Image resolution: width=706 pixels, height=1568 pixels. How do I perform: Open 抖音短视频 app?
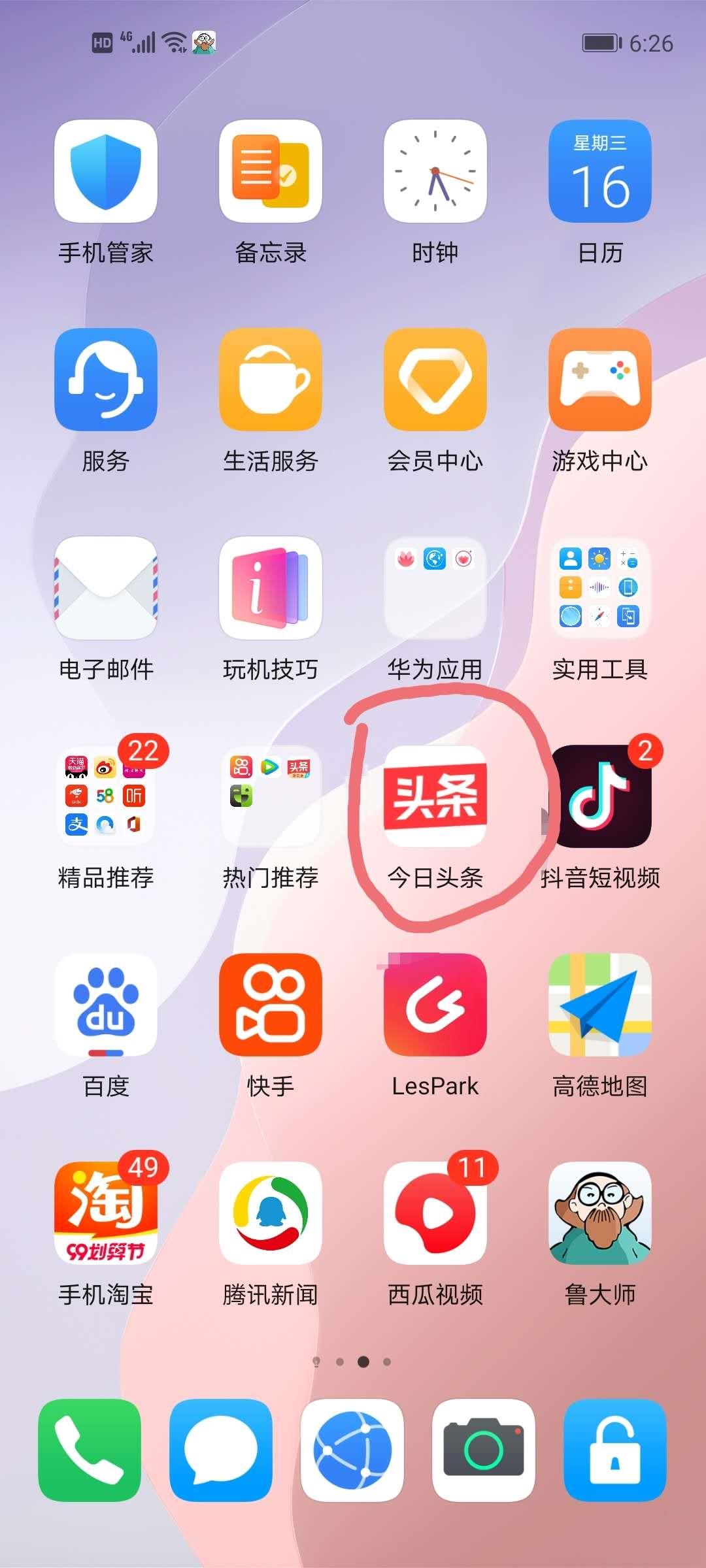tap(600, 796)
